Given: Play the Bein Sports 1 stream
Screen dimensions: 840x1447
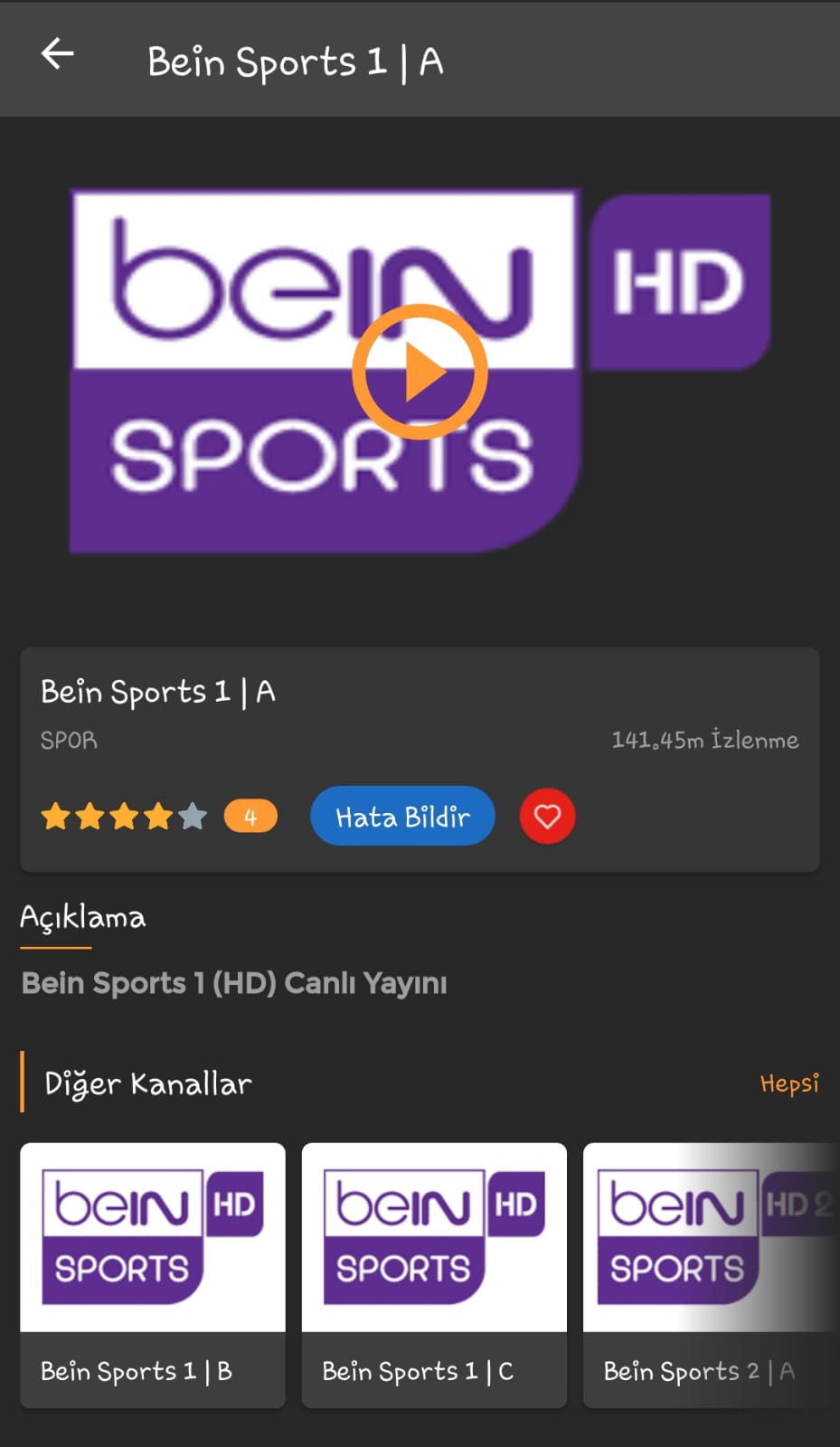Looking at the screenshot, I should point(420,372).
